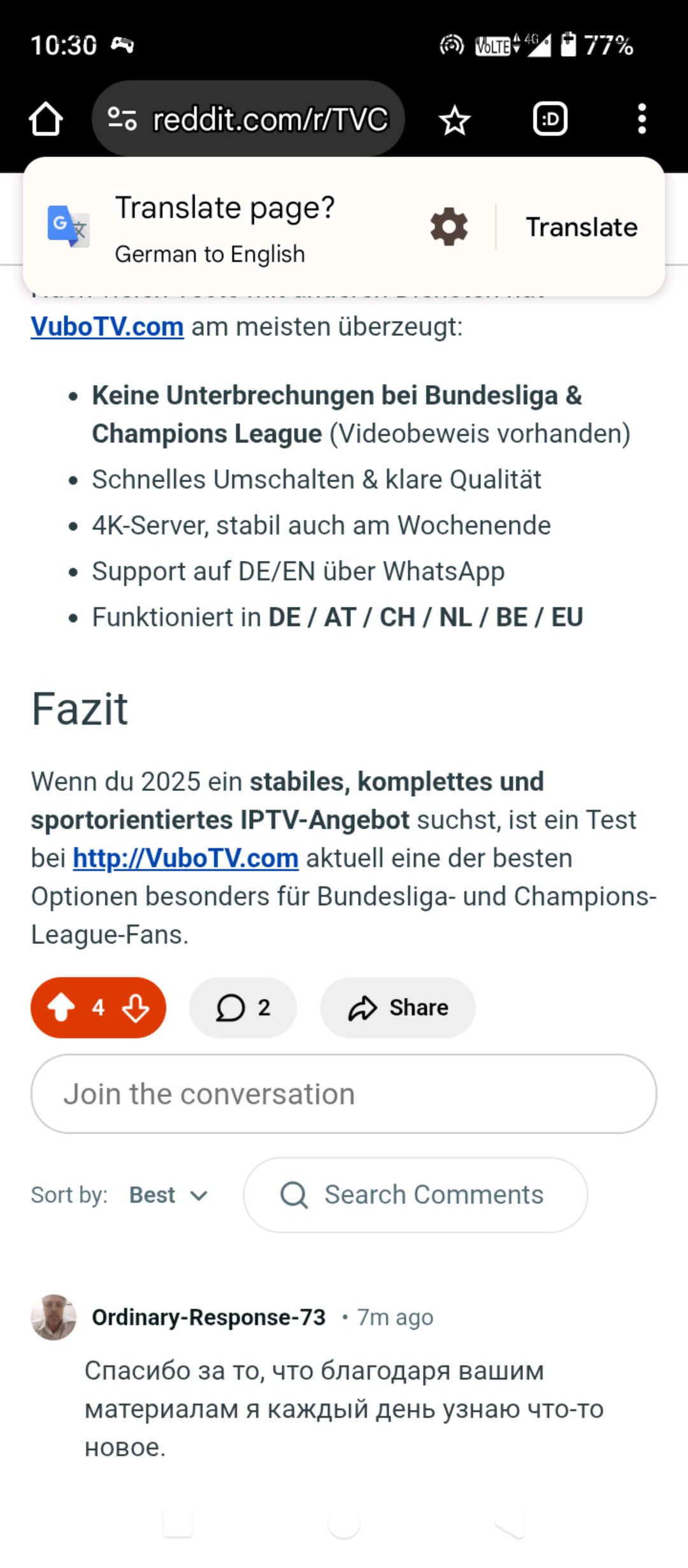Viewport: 688px width, 1568px height.
Task: Bookmark this page with the star
Action: coord(455,120)
